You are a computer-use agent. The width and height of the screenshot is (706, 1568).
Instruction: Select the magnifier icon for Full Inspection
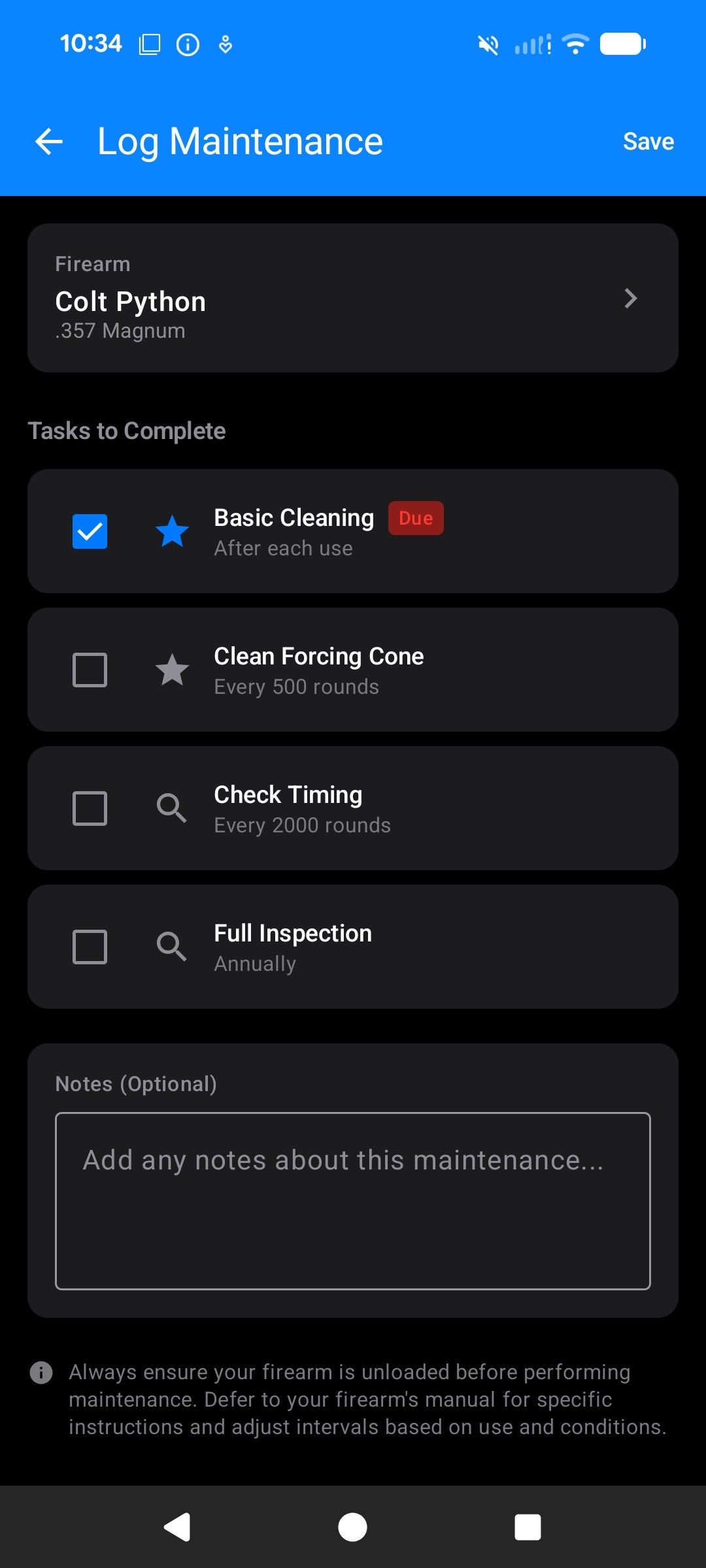(172, 947)
